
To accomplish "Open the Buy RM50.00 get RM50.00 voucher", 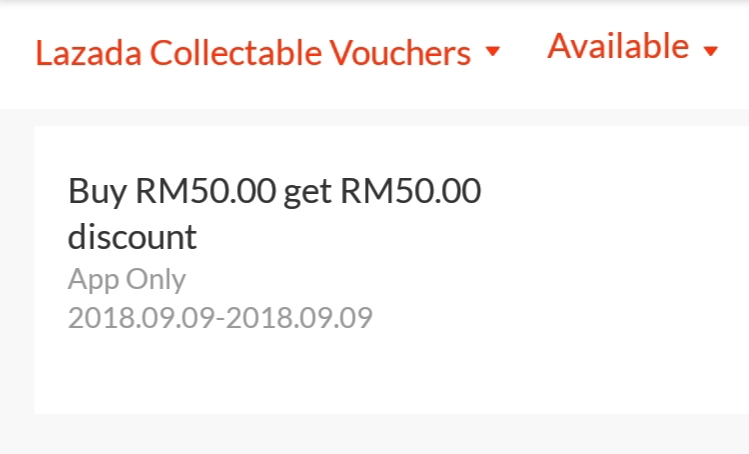I will (x=275, y=212).
